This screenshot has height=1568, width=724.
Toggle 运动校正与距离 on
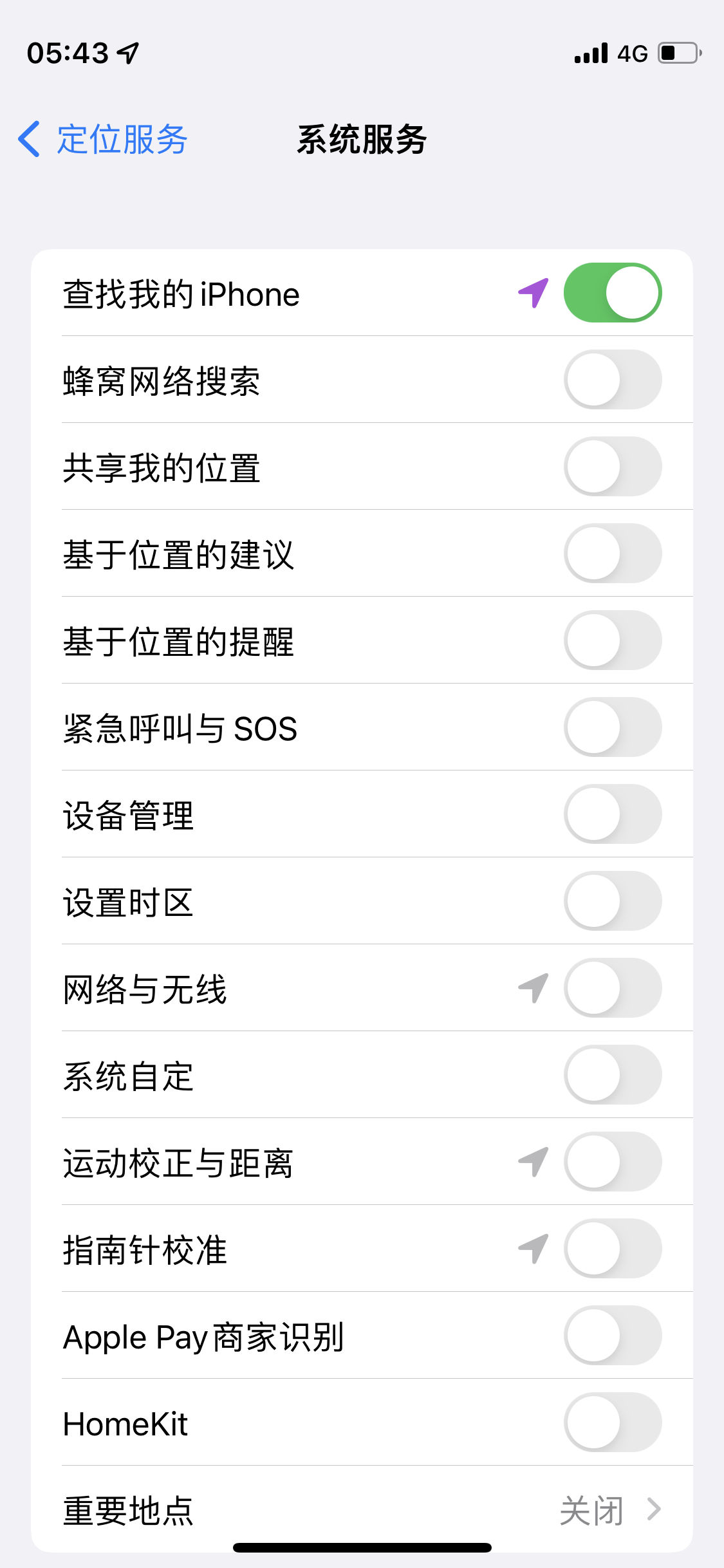(612, 1162)
